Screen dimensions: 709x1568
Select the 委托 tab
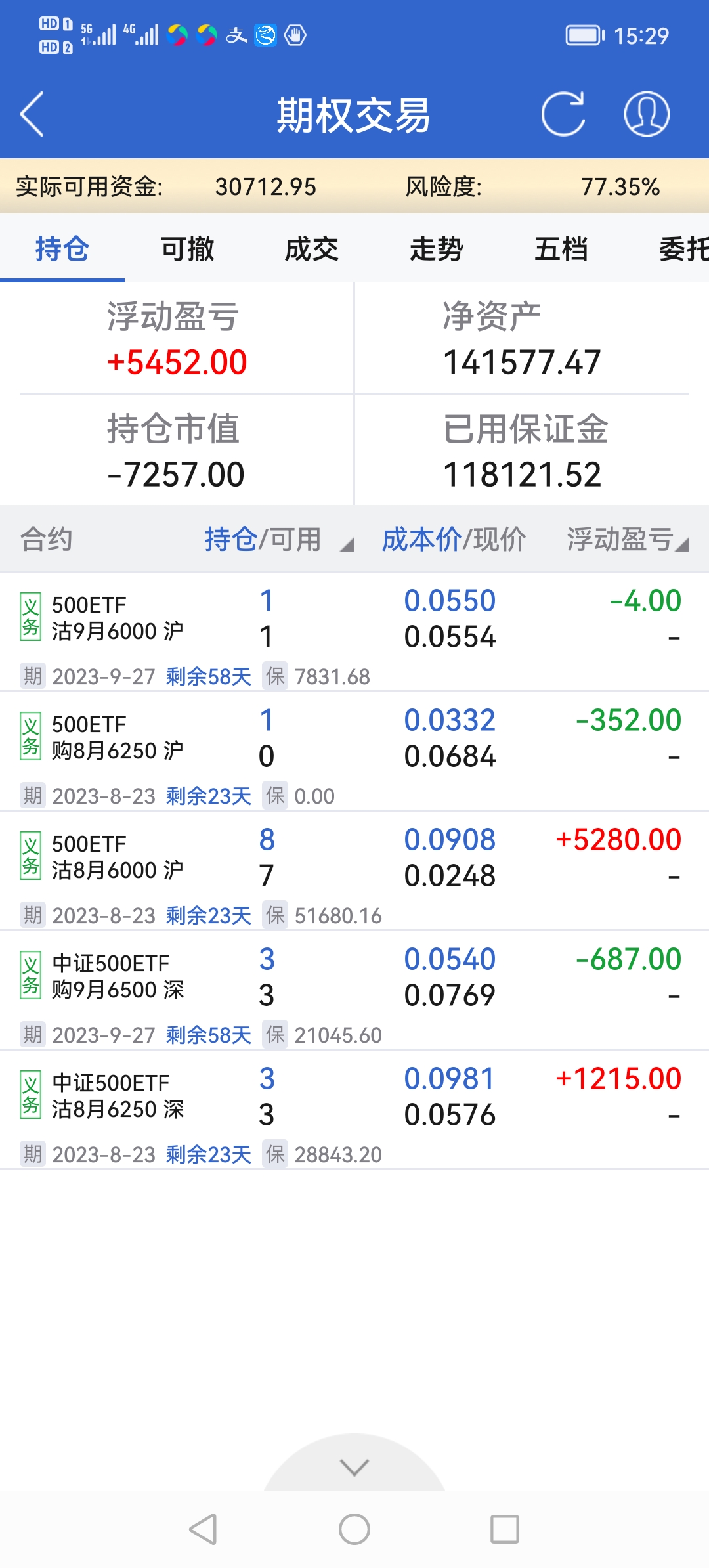[x=683, y=250]
